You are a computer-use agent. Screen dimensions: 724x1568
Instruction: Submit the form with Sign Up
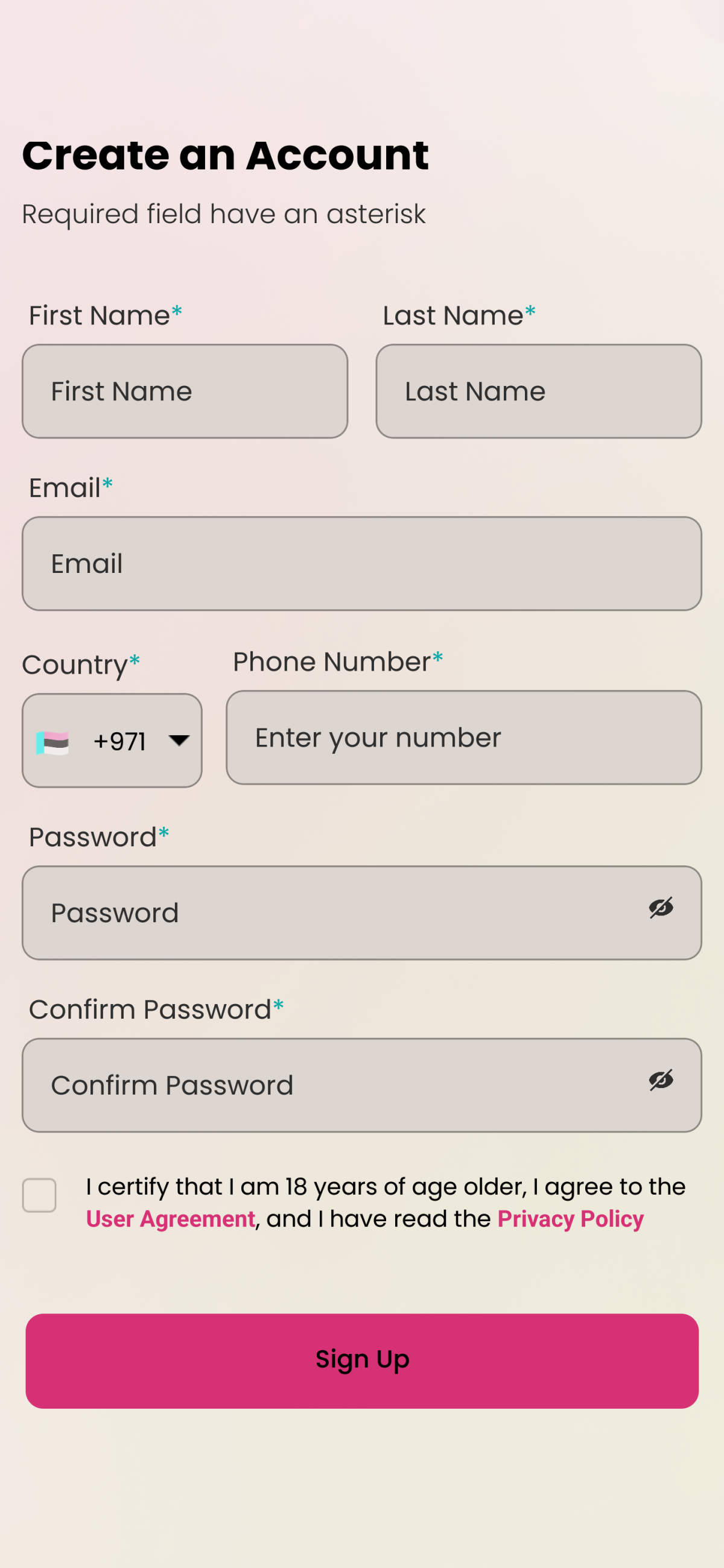[361, 1361]
